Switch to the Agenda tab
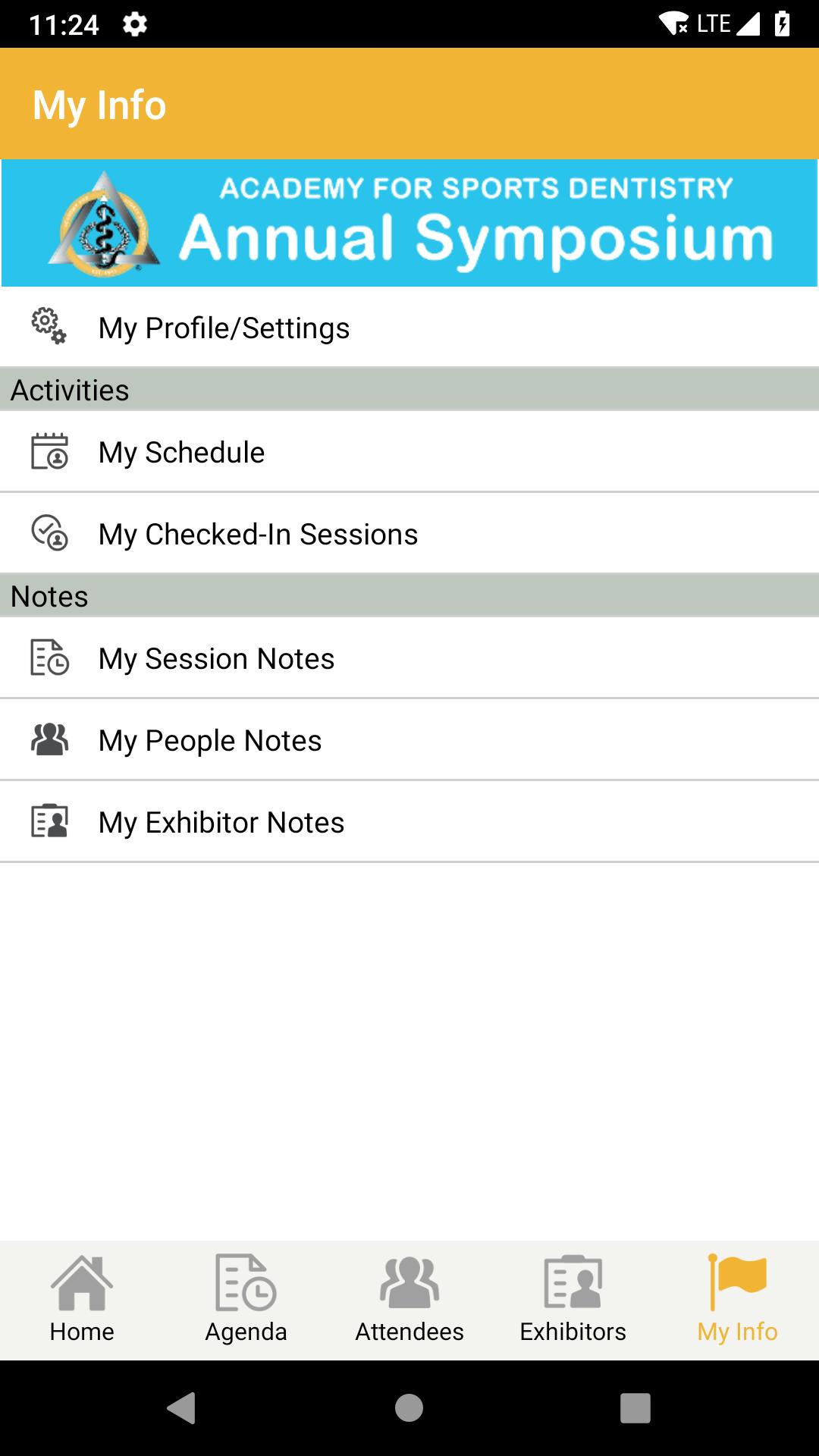The image size is (819, 1456). (246, 1300)
